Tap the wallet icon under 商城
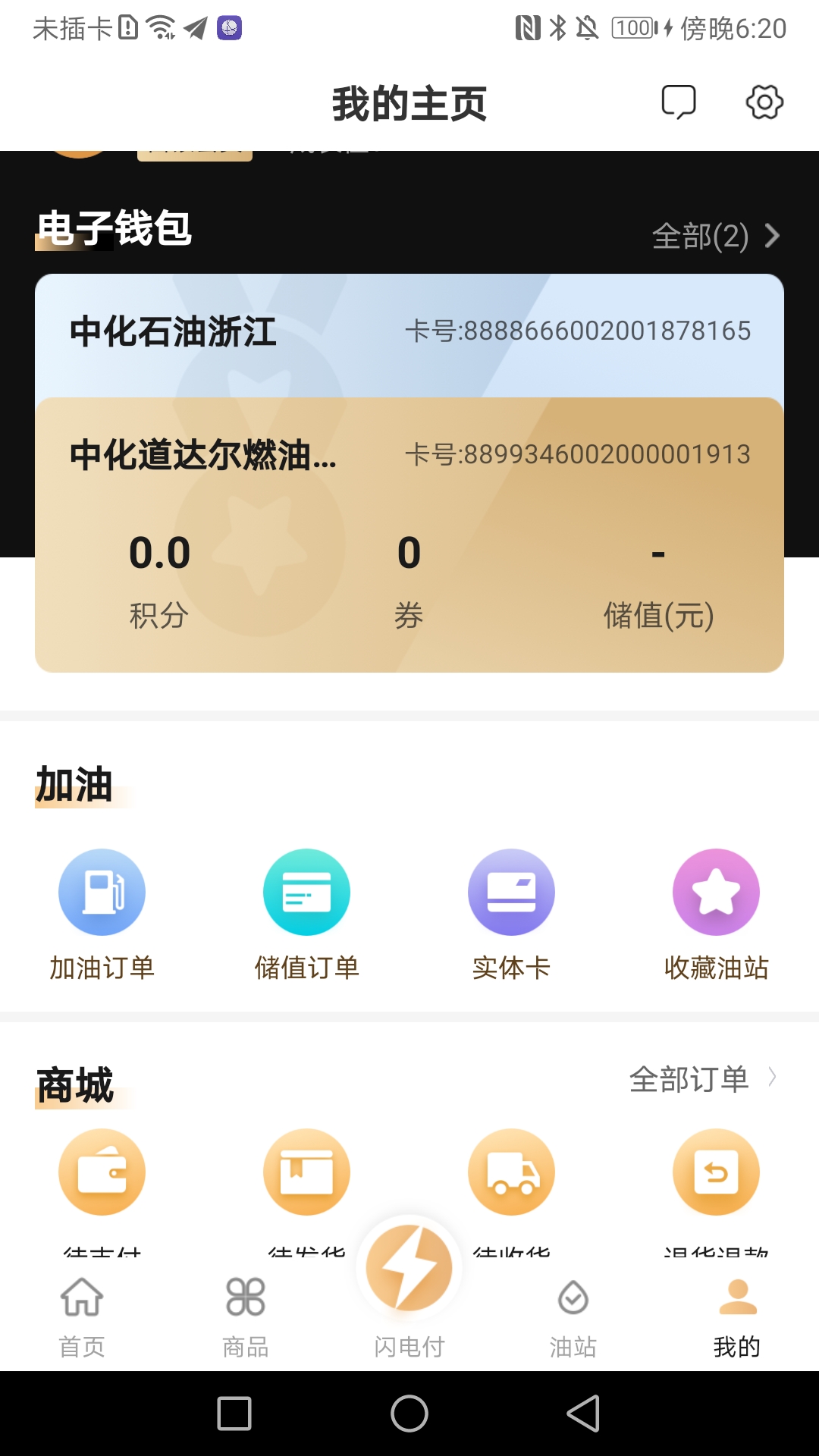Image resolution: width=819 pixels, height=1456 pixels. click(x=102, y=1172)
